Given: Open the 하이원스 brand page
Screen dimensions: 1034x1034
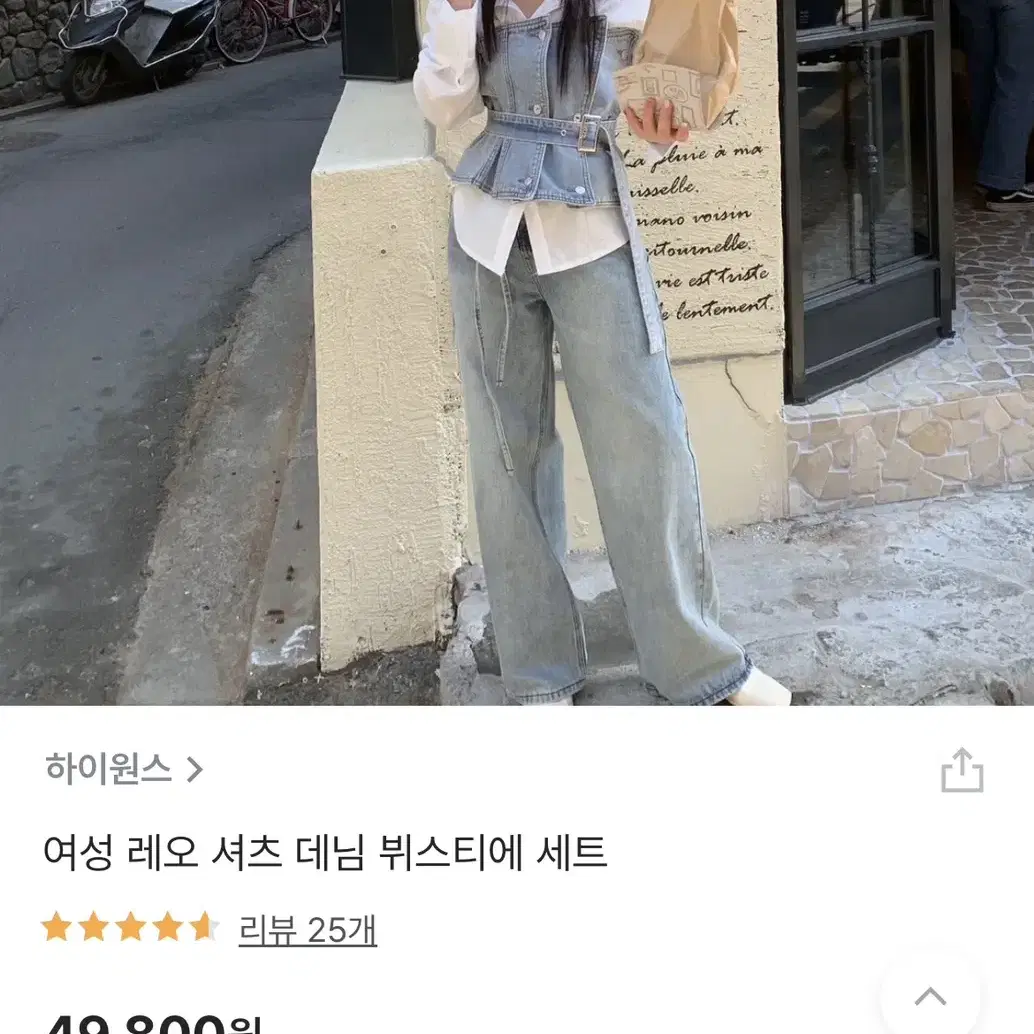Looking at the screenshot, I should 123,769.
